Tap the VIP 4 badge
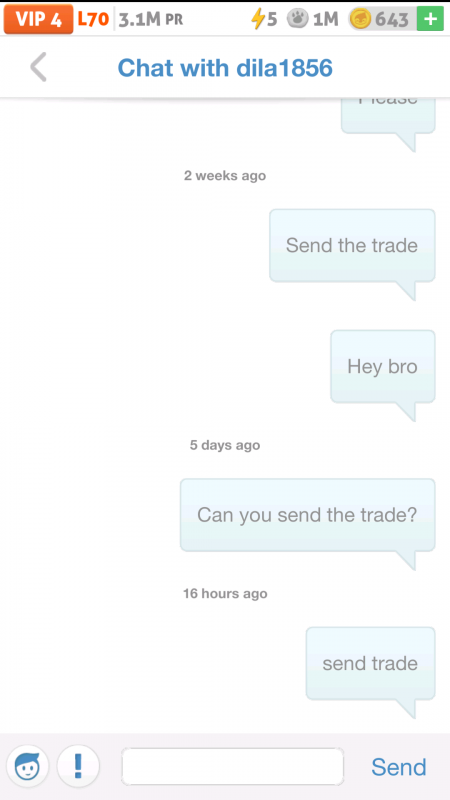The width and height of the screenshot is (450, 800). click(38, 19)
